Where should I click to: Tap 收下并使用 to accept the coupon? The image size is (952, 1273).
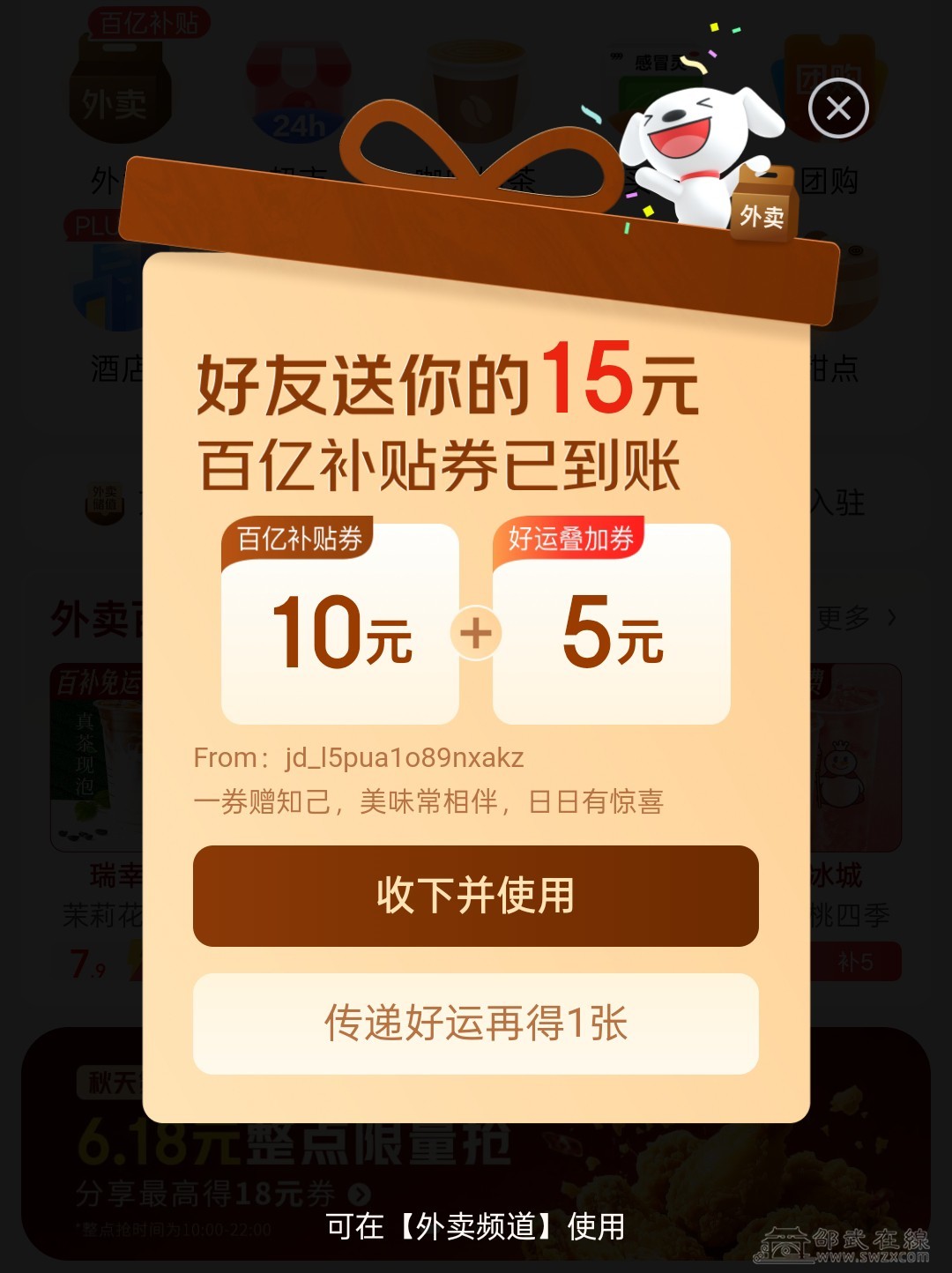475,896
